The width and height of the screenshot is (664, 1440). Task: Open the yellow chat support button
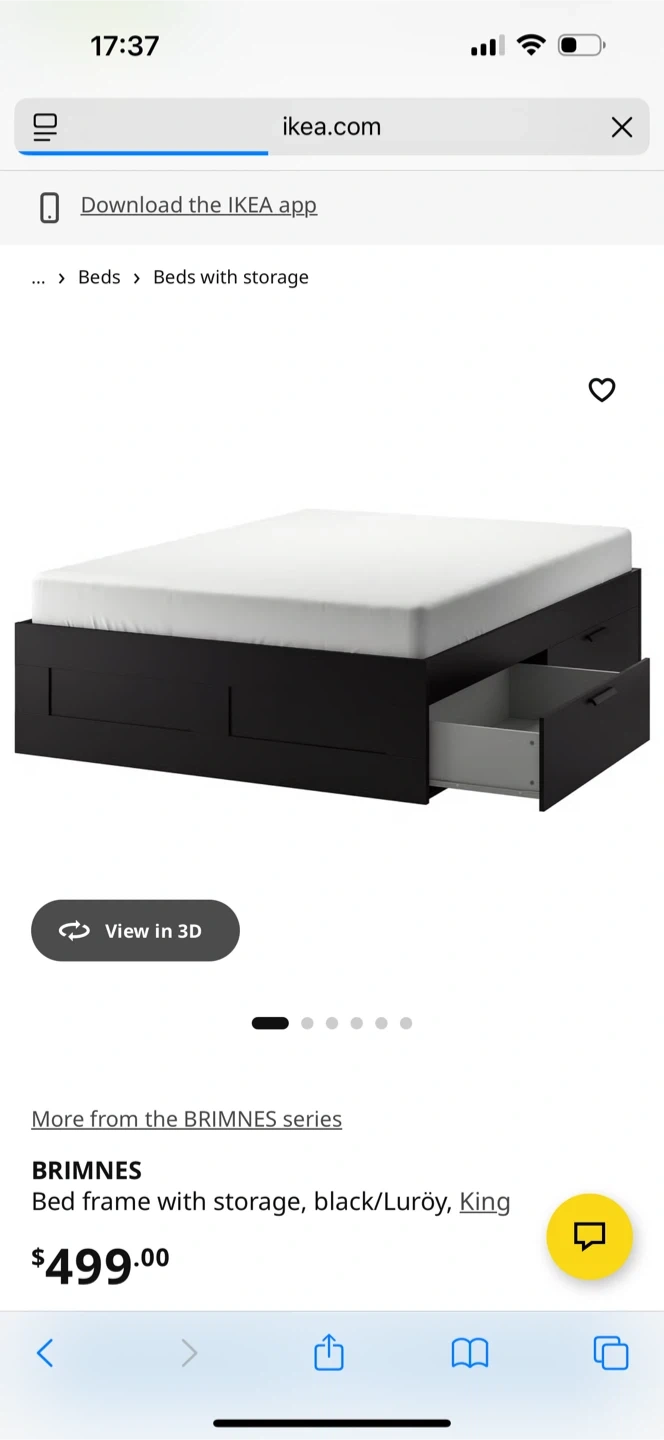pos(589,1236)
